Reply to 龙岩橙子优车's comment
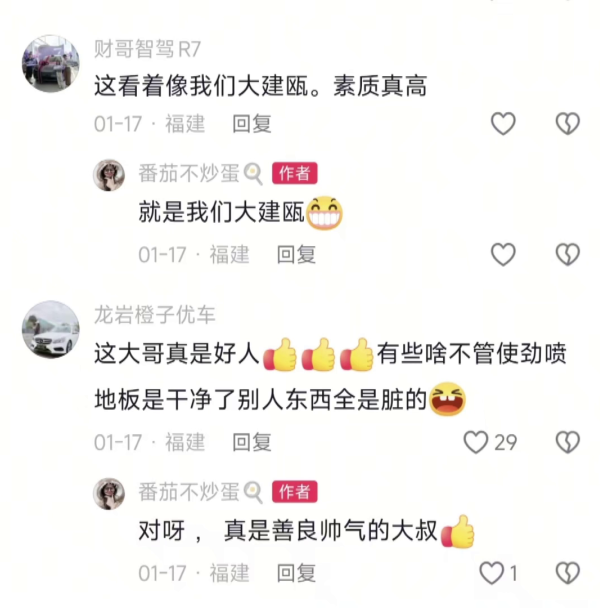Screen dimensions: 600x608 coord(252,442)
